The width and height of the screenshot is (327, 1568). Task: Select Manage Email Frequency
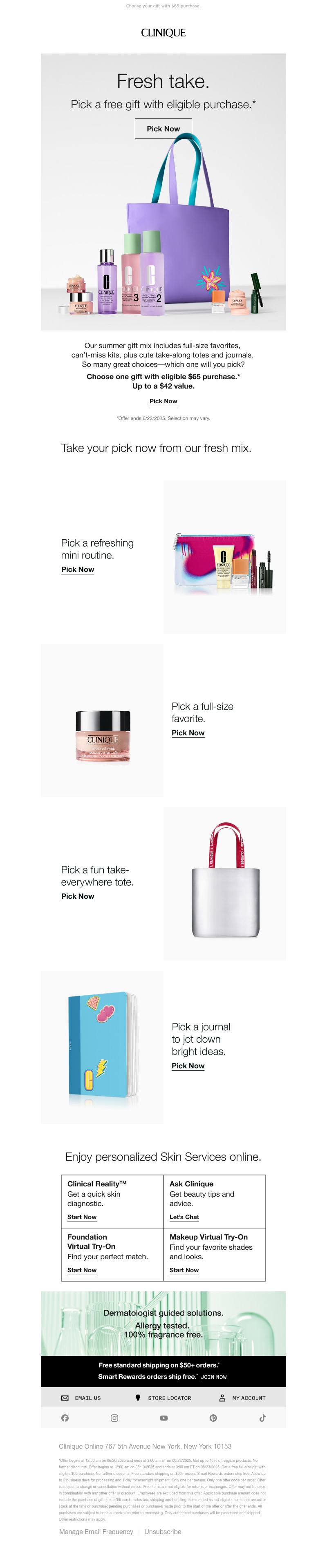click(x=96, y=1531)
